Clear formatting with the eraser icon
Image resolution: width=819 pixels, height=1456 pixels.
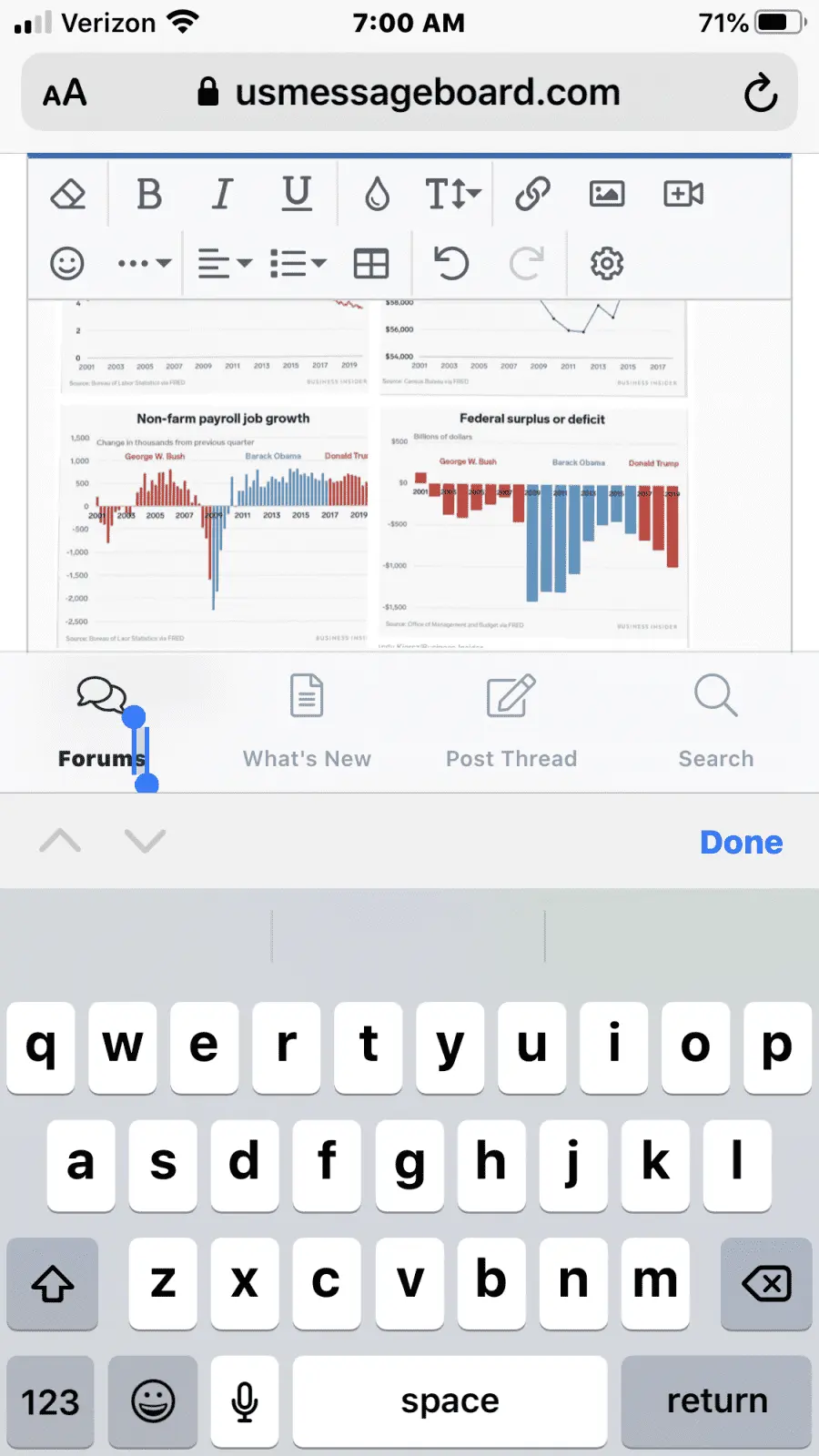pos(68,194)
